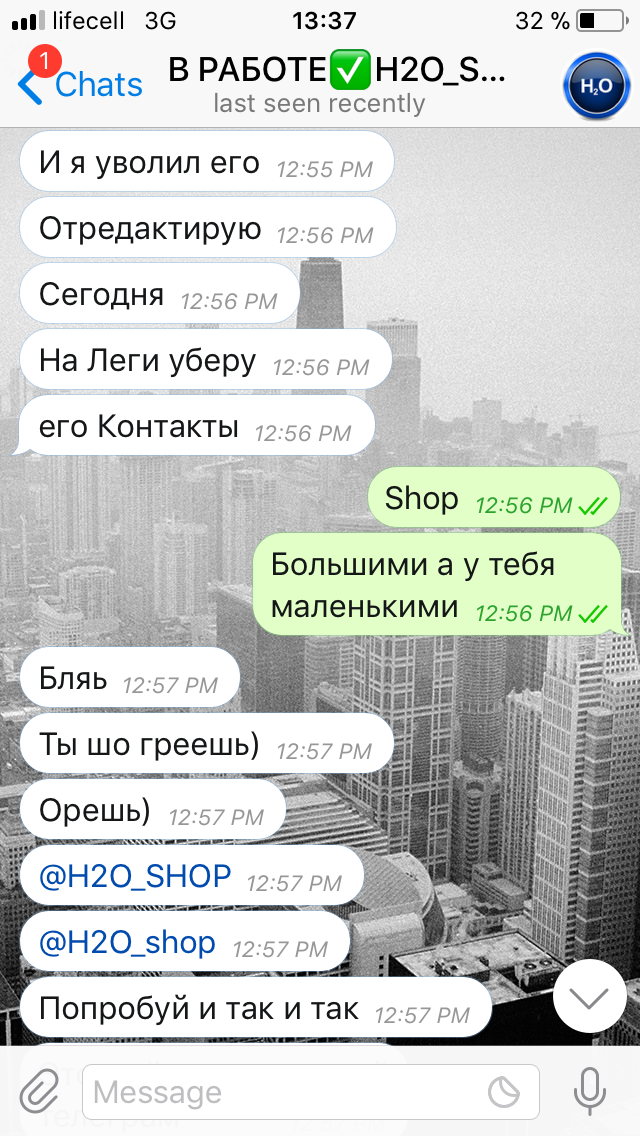Open the @H2O_SHOP uppercase mention link

[x=135, y=875]
